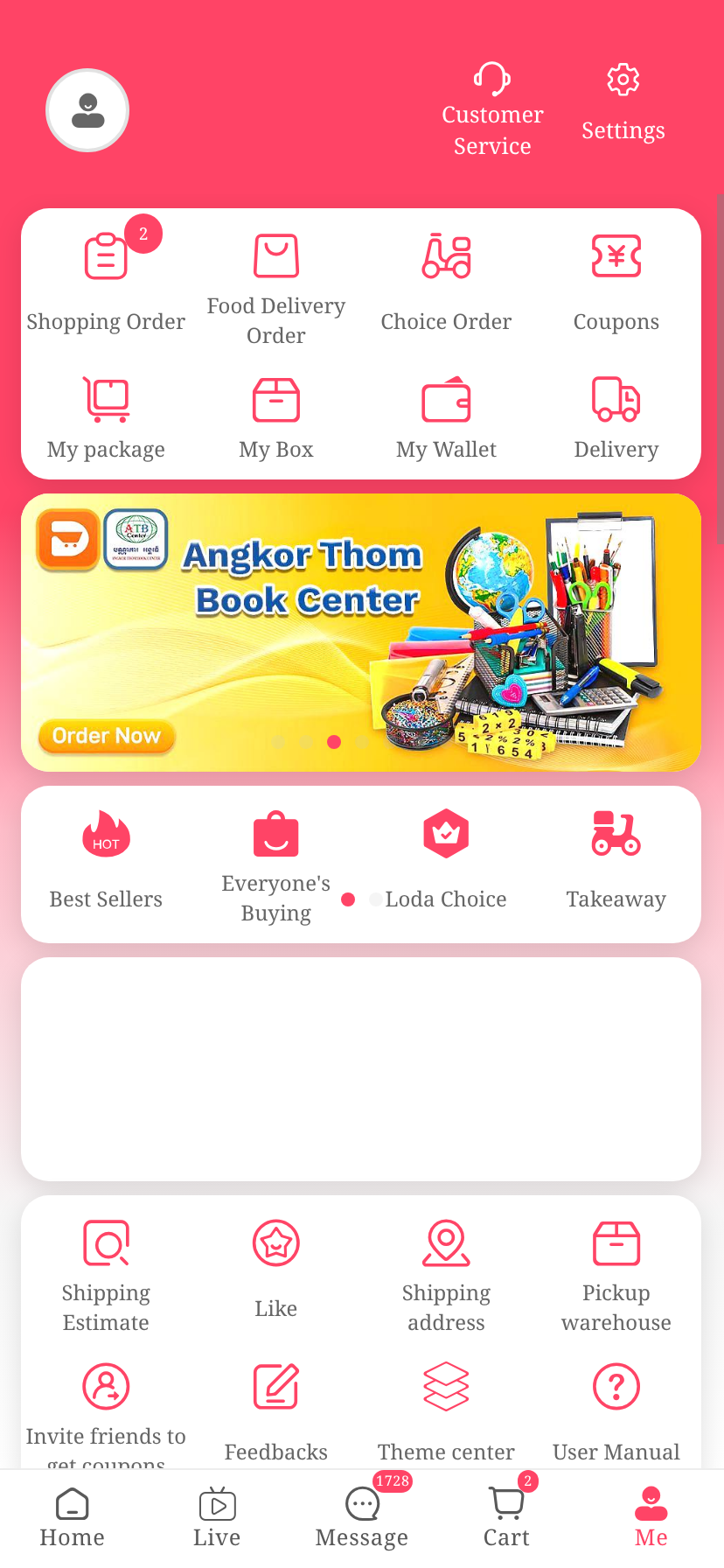Contact Customer Service

coord(492,109)
